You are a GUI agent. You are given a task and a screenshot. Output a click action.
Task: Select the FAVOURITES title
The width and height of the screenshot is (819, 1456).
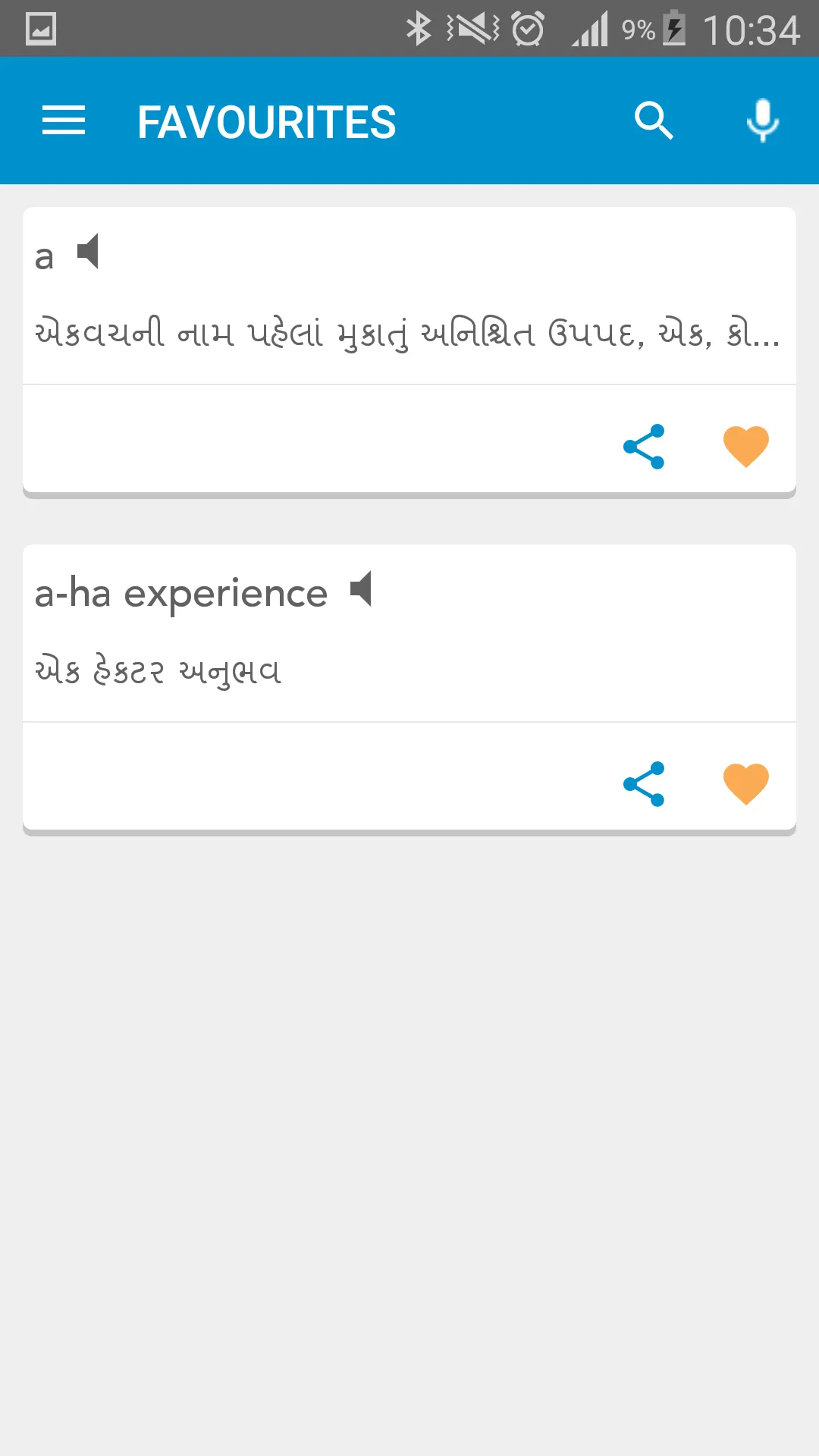click(x=266, y=121)
